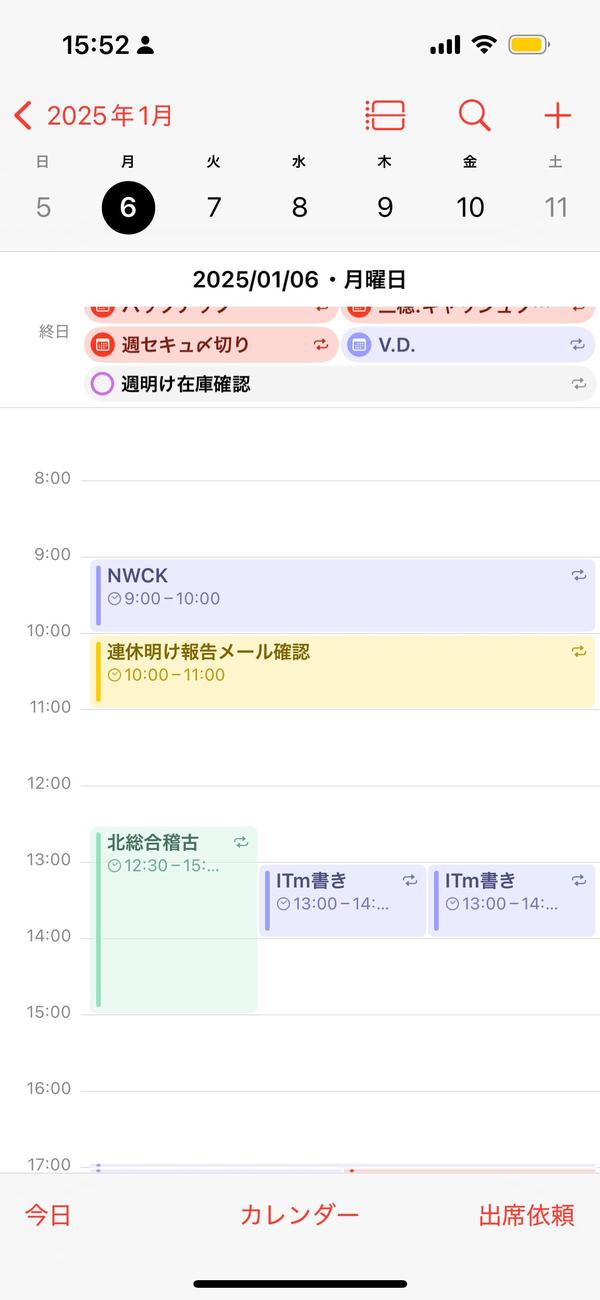600x1300 pixels.
Task: Select Thursday the 9th
Action: coord(385,208)
